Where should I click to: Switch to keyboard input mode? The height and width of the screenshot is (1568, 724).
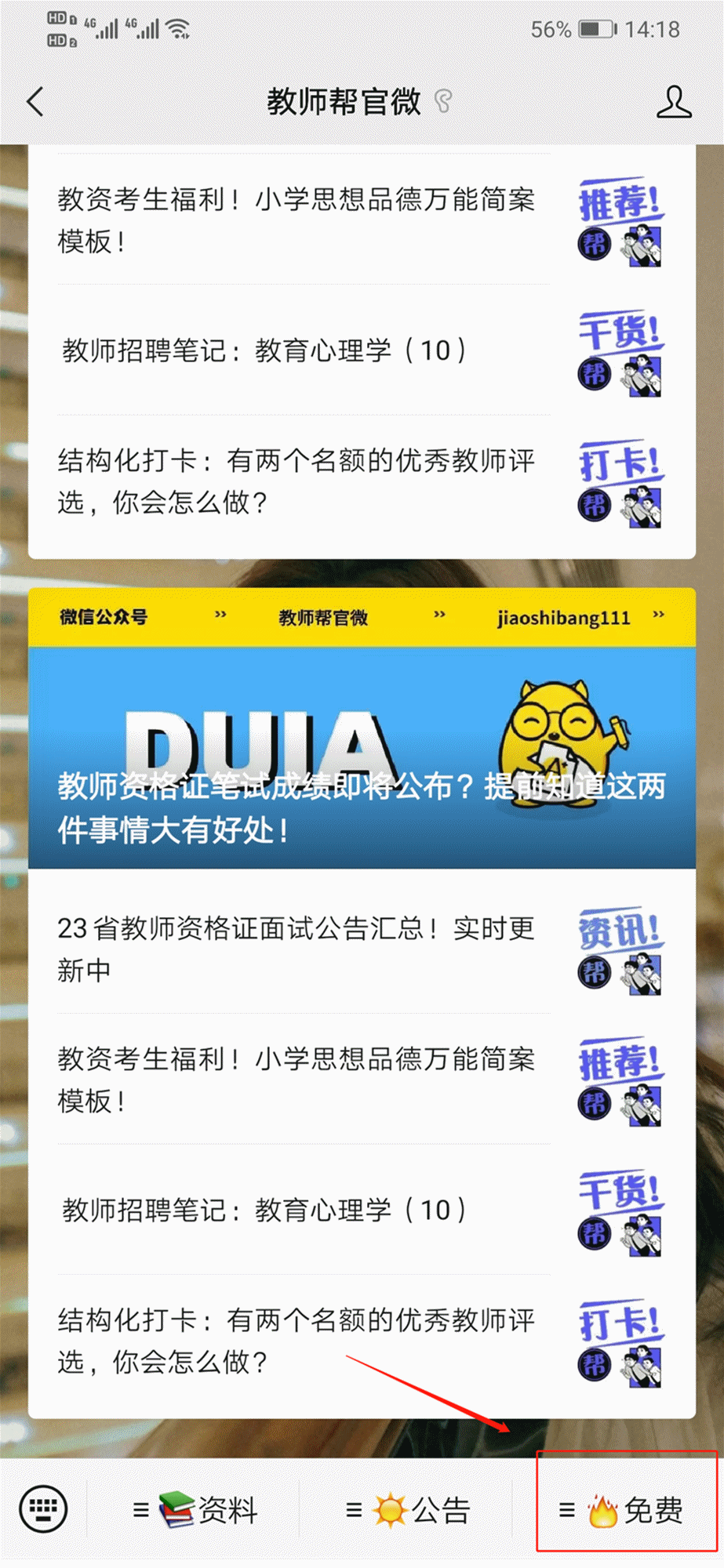coord(43,1508)
